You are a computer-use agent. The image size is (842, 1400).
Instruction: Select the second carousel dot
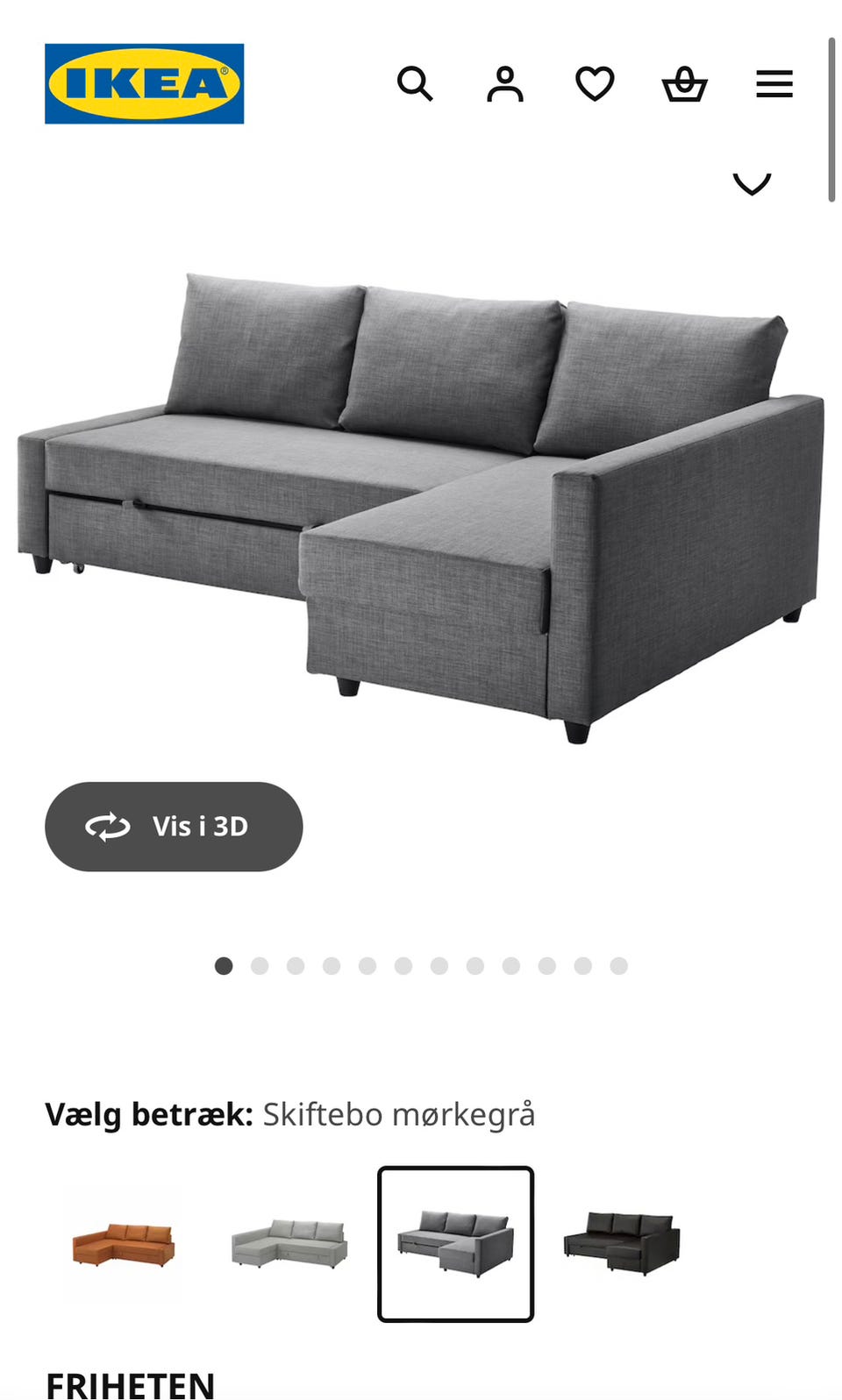[259, 966]
